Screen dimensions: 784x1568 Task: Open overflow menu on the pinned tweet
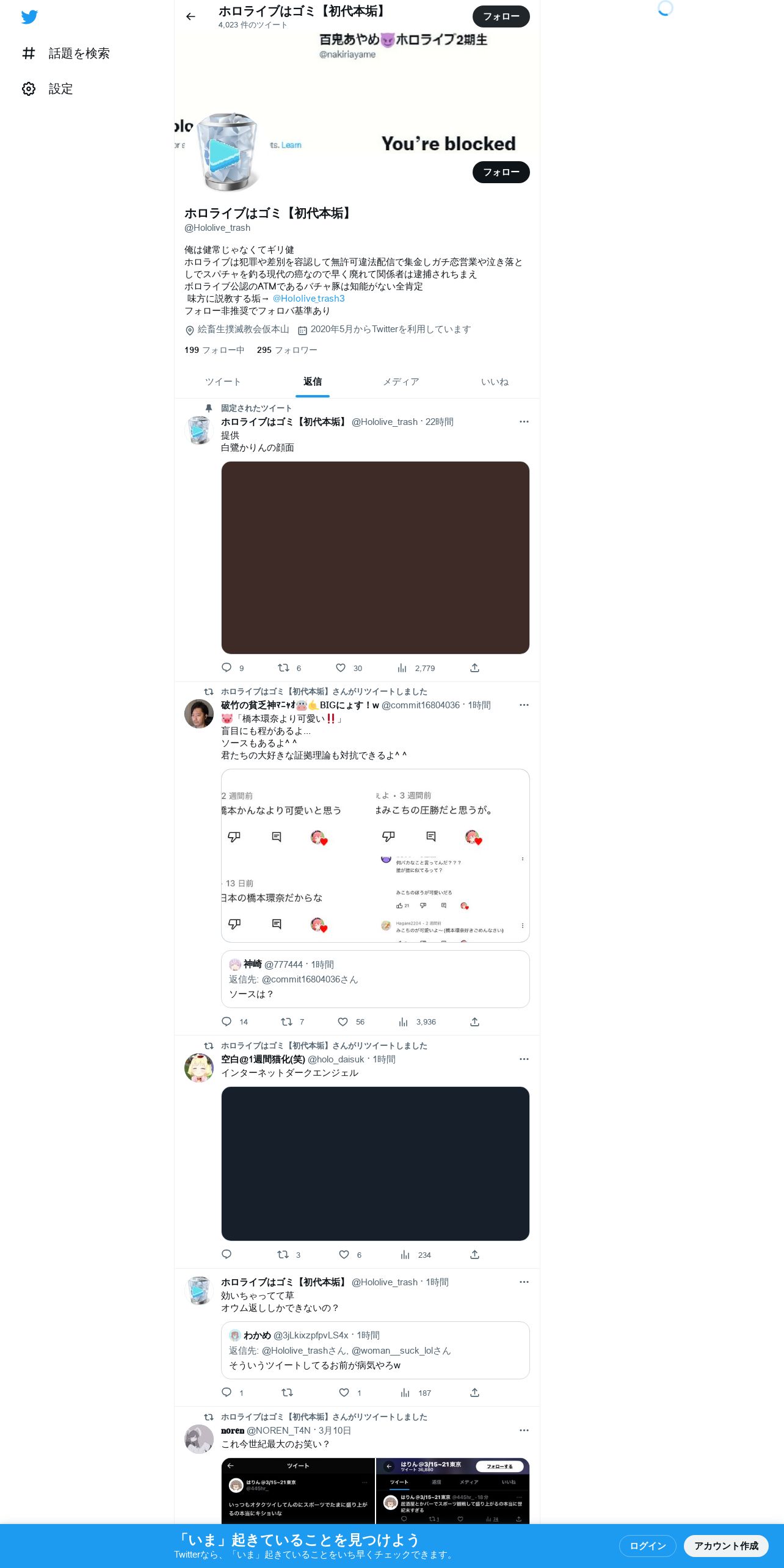524,422
